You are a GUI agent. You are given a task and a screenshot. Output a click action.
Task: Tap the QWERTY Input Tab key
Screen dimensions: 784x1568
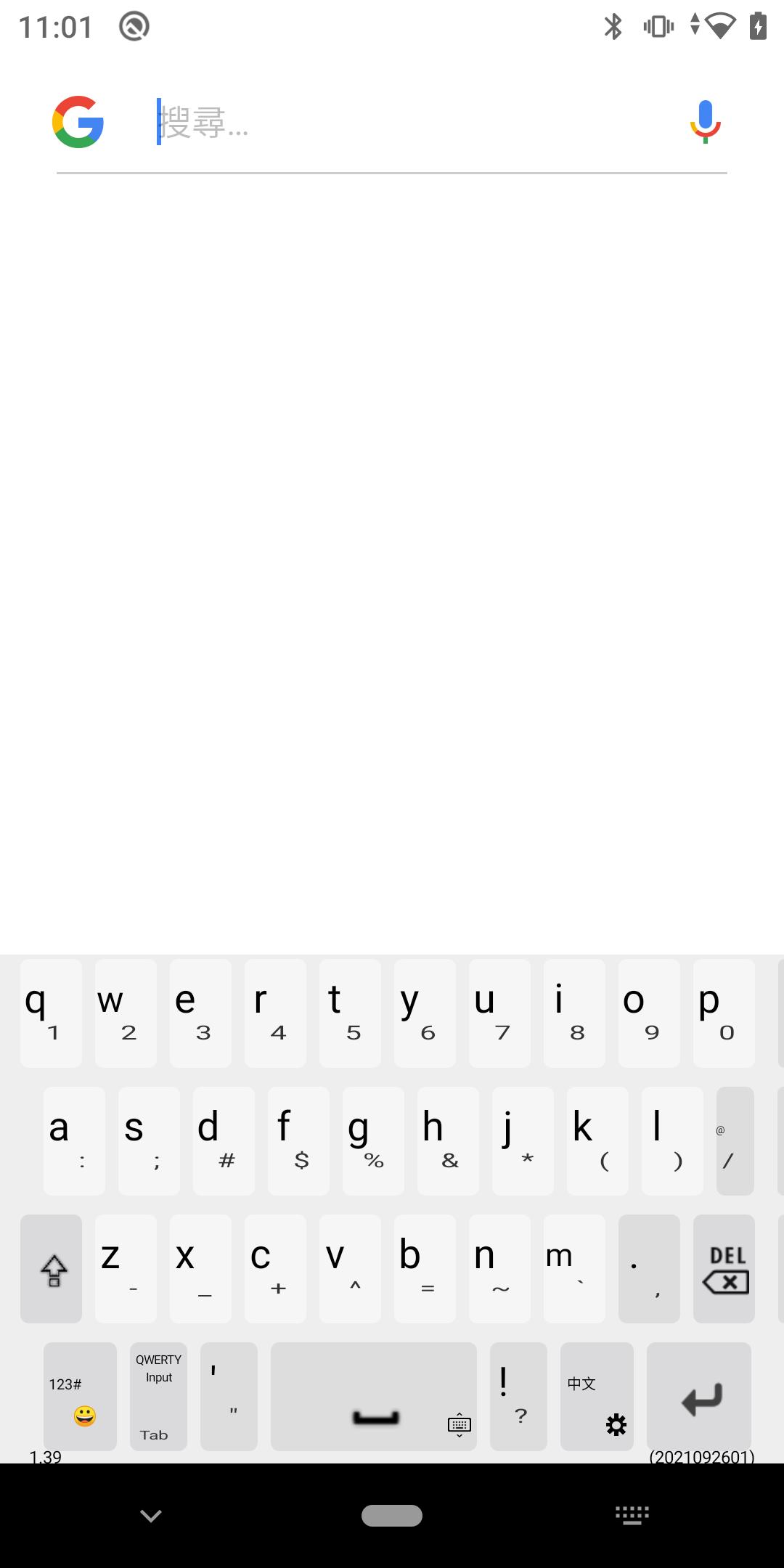[x=158, y=1396]
